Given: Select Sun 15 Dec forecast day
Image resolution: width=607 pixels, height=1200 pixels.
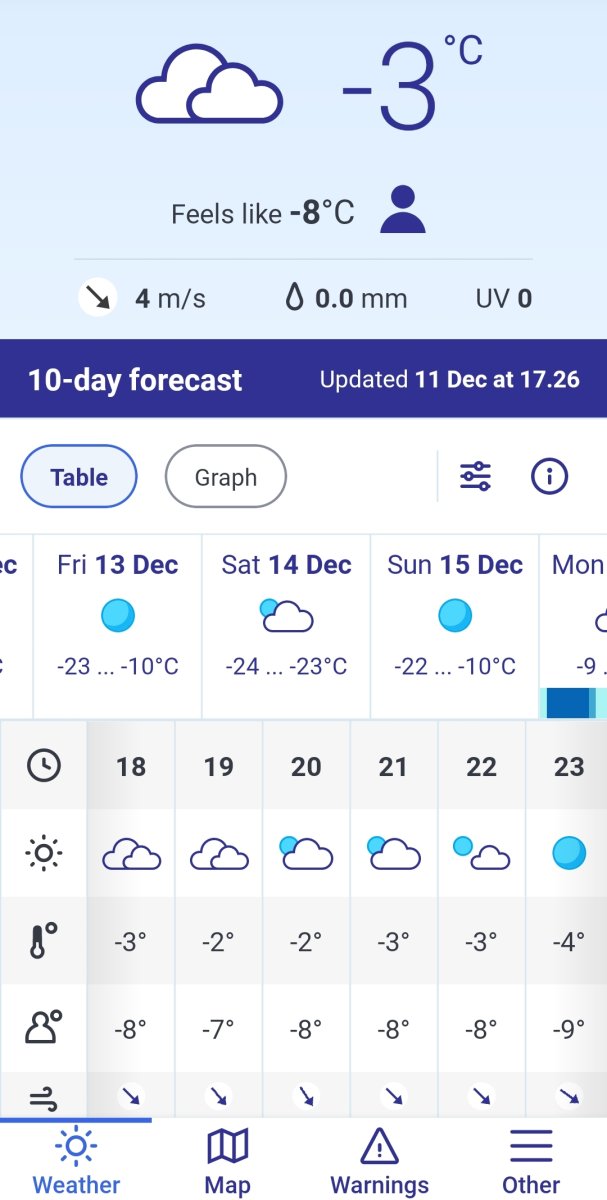Looking at the screenshot, I should [x=455, y=612].
